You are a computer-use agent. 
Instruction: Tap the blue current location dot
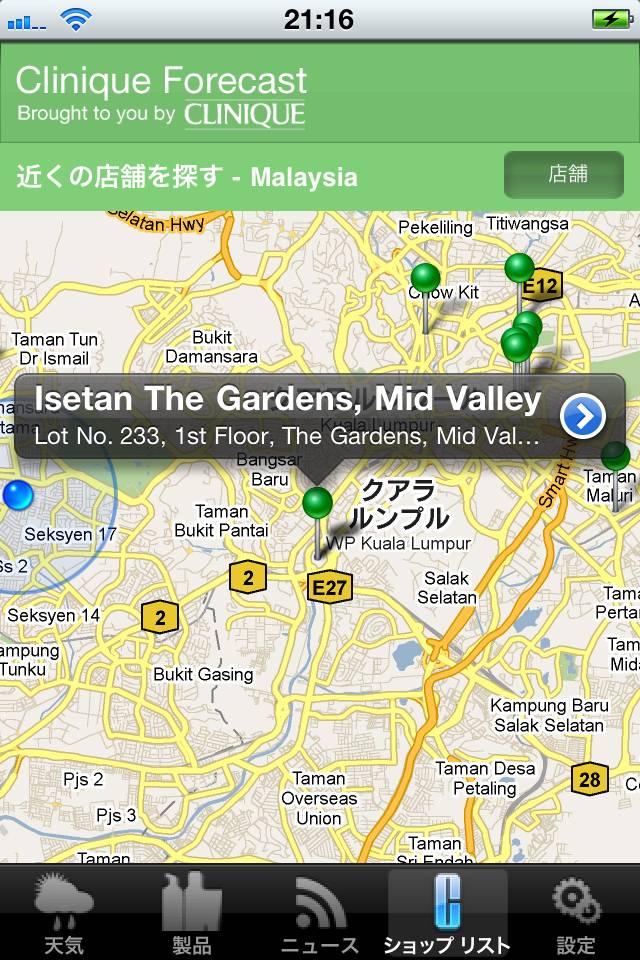click(17, 495)
